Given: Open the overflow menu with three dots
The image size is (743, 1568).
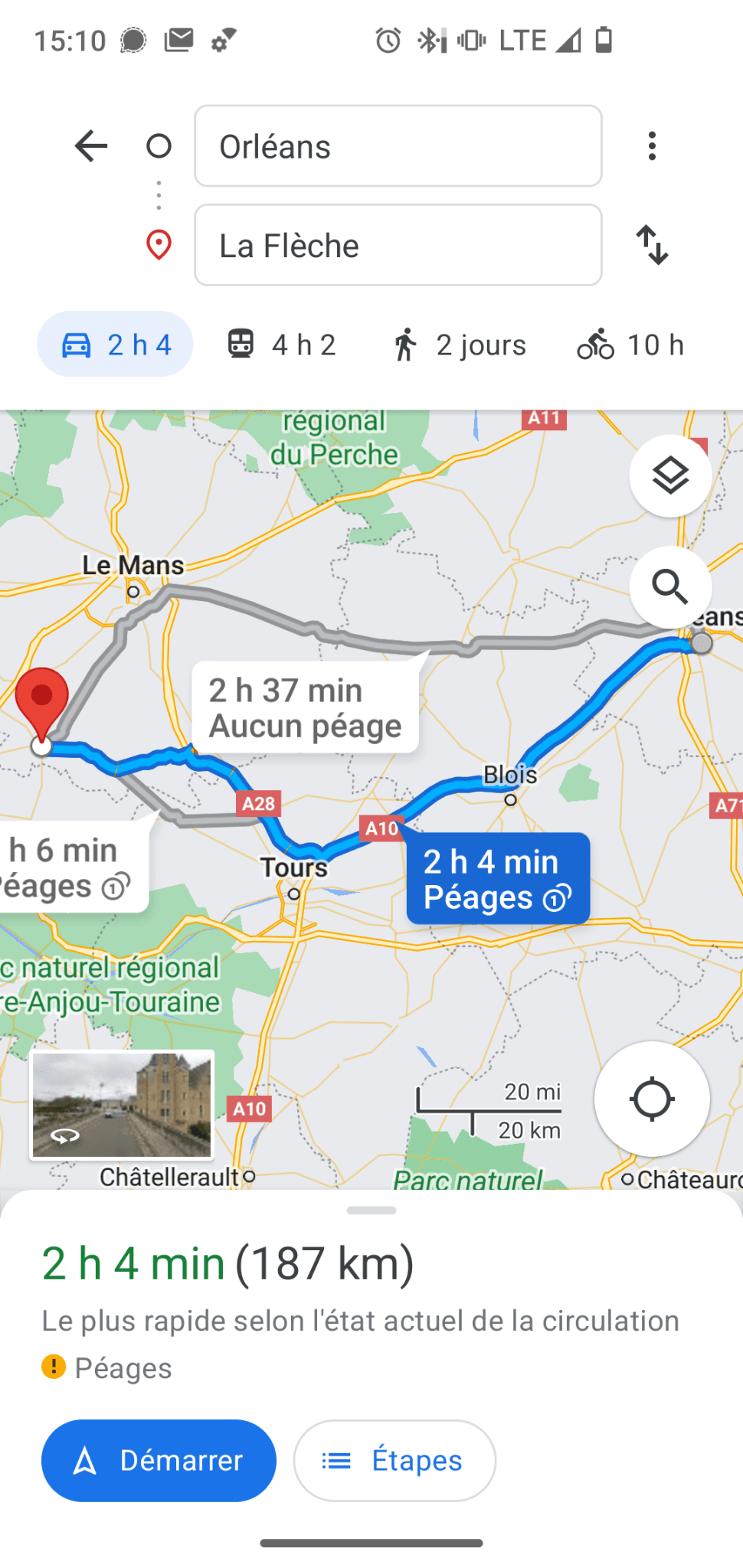Looking at the screenshot, I should pos(652,145).
